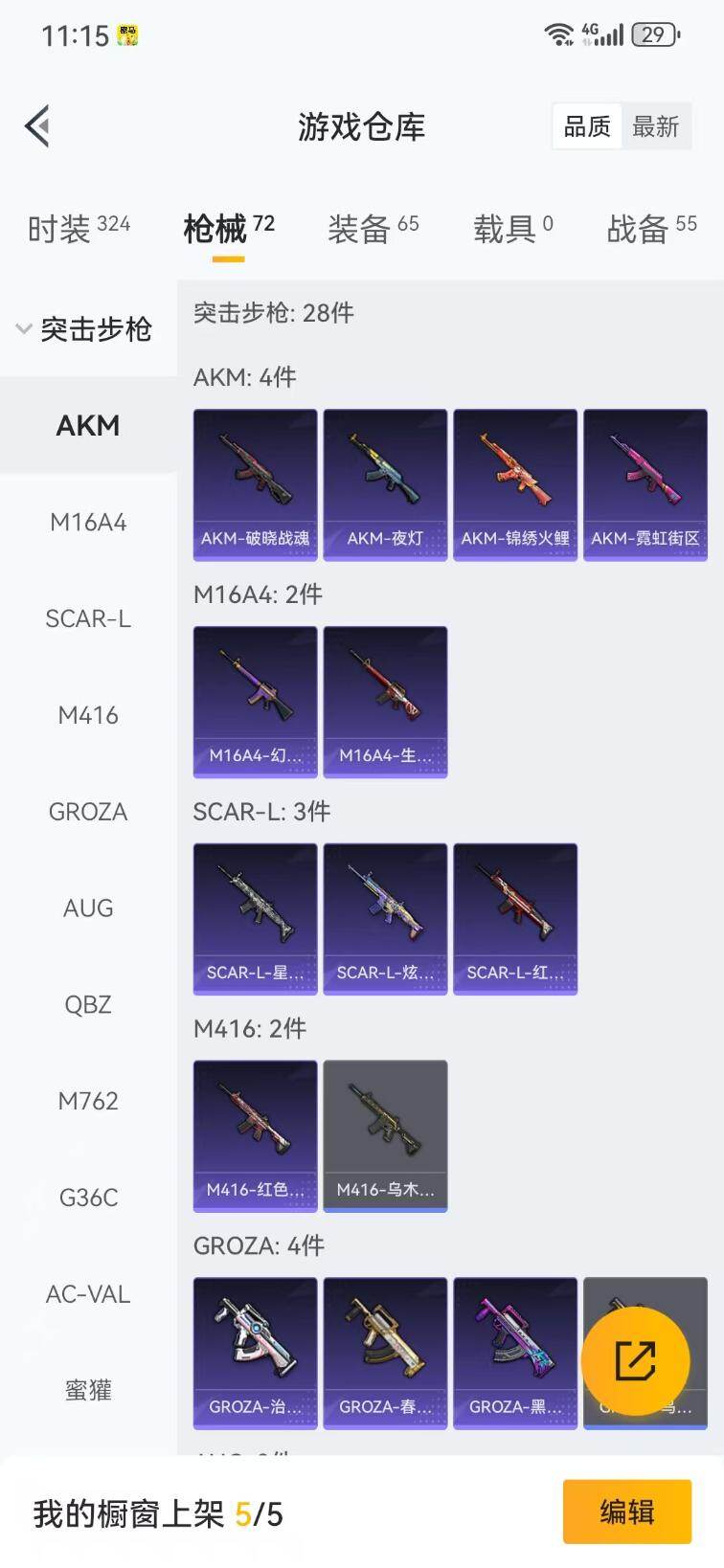Select M762 in the sidebar

click(x=88, y=1102)
